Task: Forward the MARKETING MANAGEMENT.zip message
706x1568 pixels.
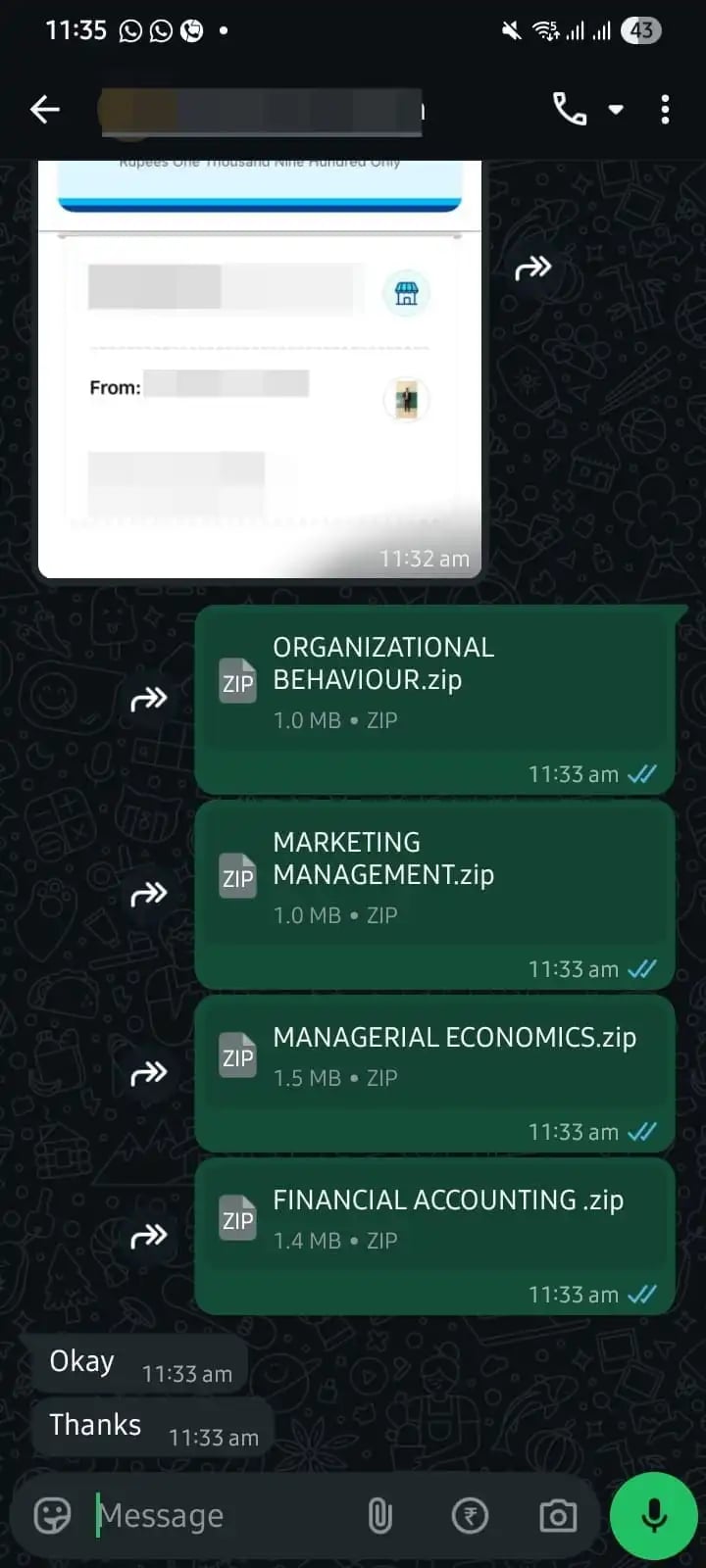Action: (149, 893)
